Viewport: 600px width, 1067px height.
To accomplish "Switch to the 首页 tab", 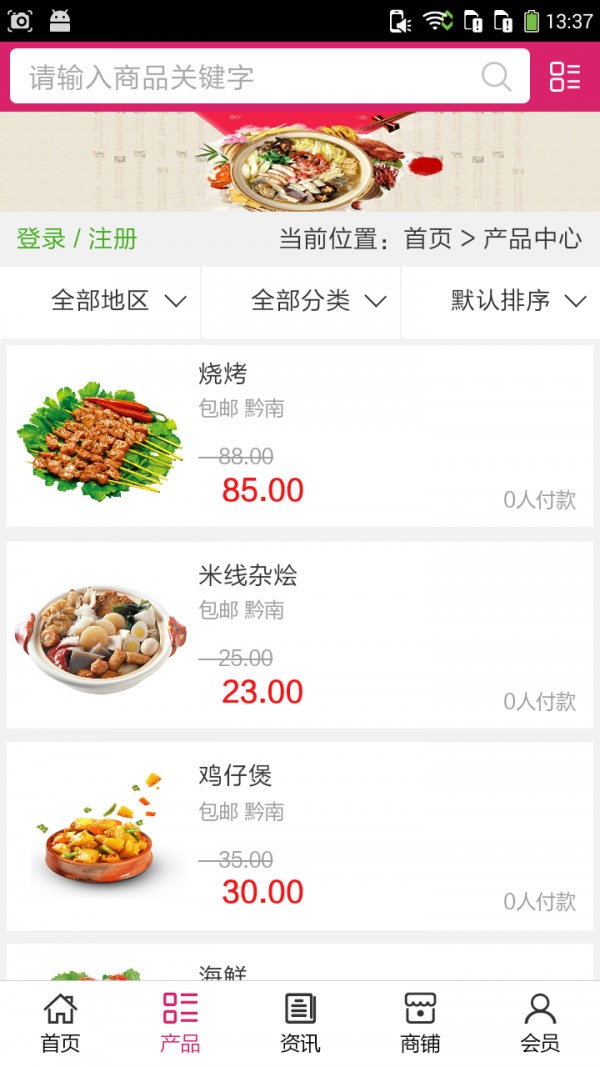I will click(x=60, y=1023).
